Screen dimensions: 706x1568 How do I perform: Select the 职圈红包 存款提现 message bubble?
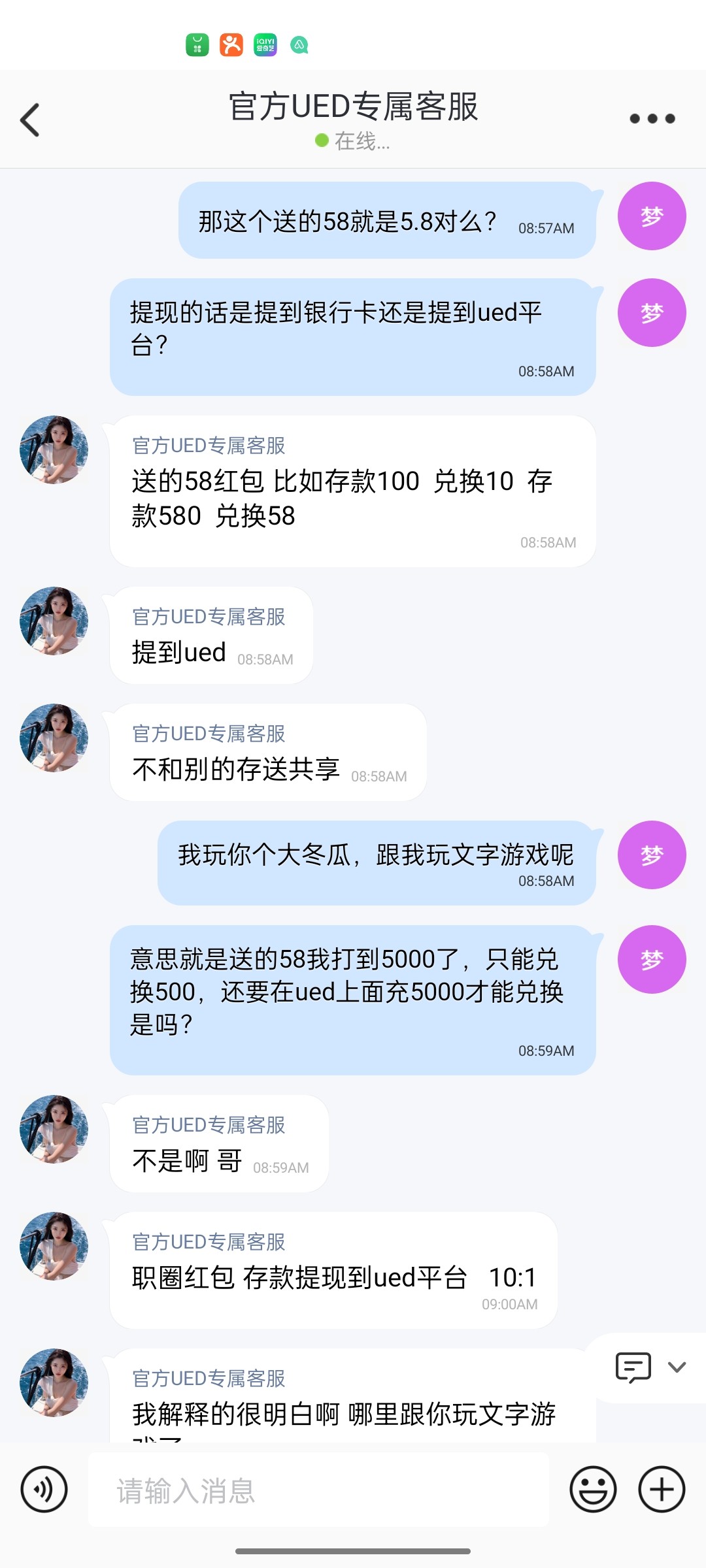tap(340, 1267)
